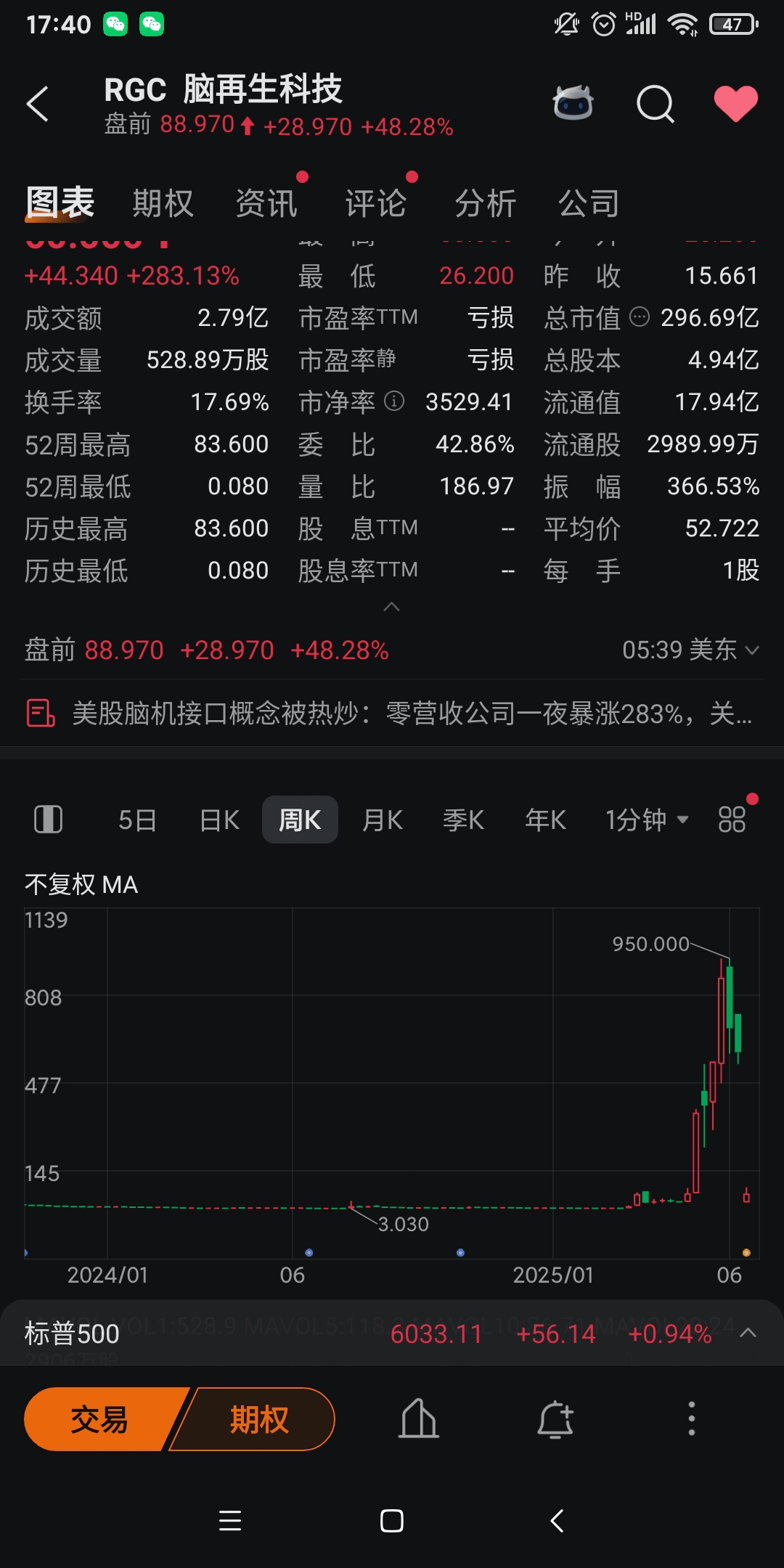Open the 1分钟 interval dropdown

pos(646,820)
